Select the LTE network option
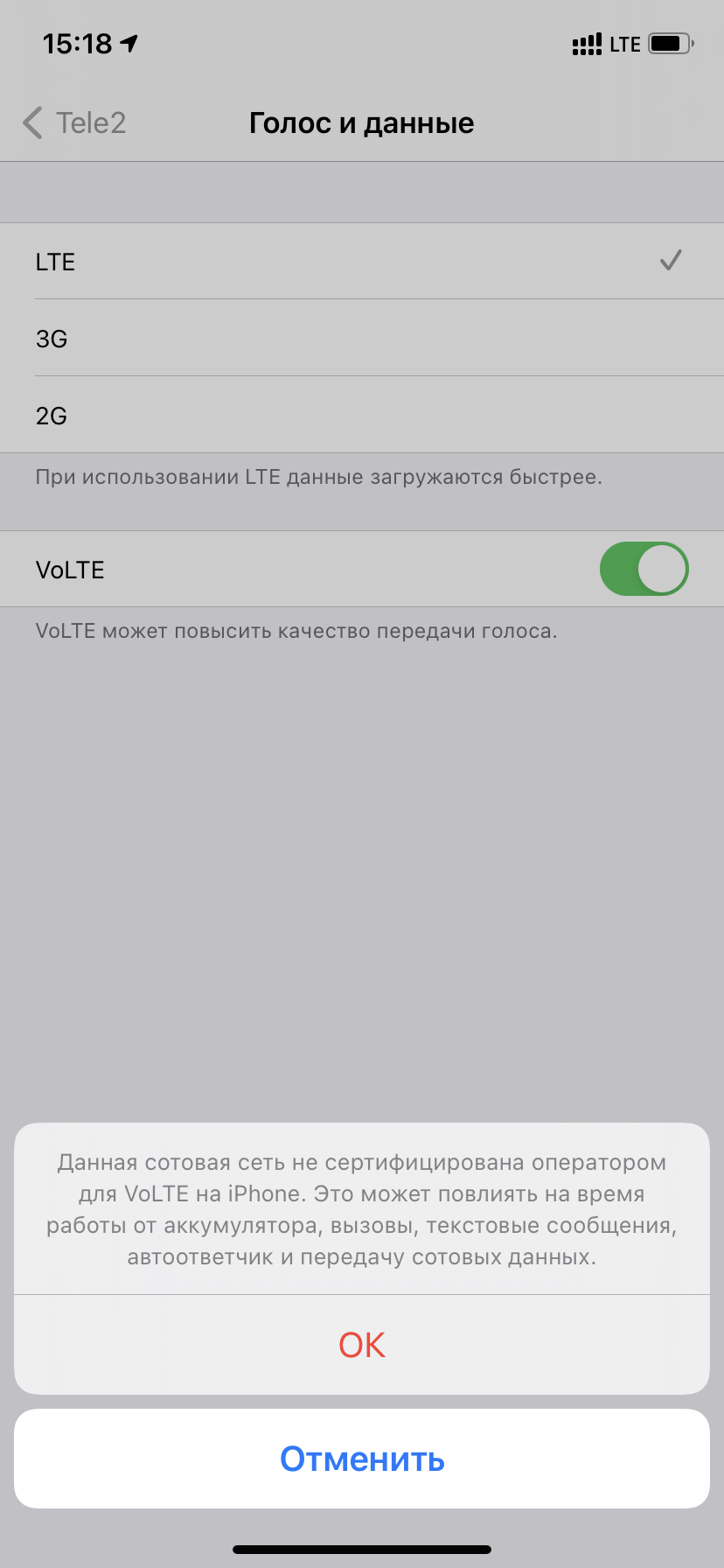Screen dimensions: 724x1568 (x=362, y=262)
